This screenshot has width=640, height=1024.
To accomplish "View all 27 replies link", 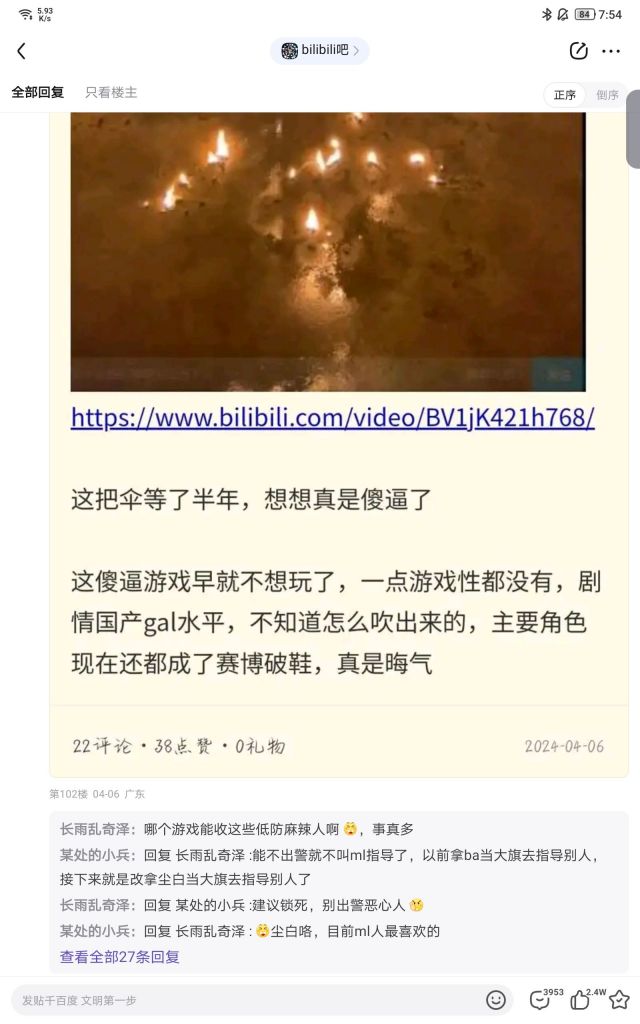I will [120, 957].
